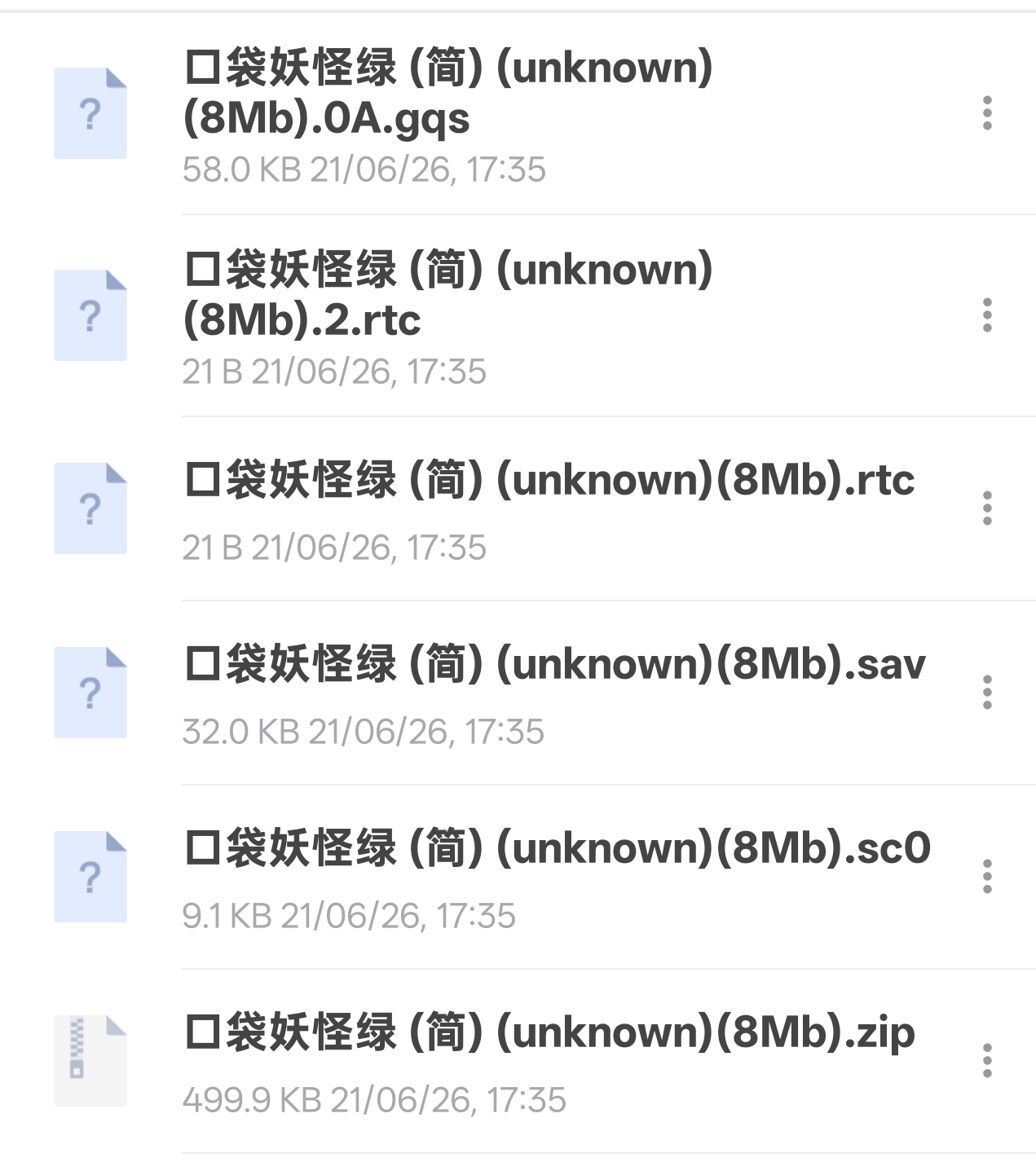
Task: Click the file icon next to the .sav file
Action: tap(90, 692)
